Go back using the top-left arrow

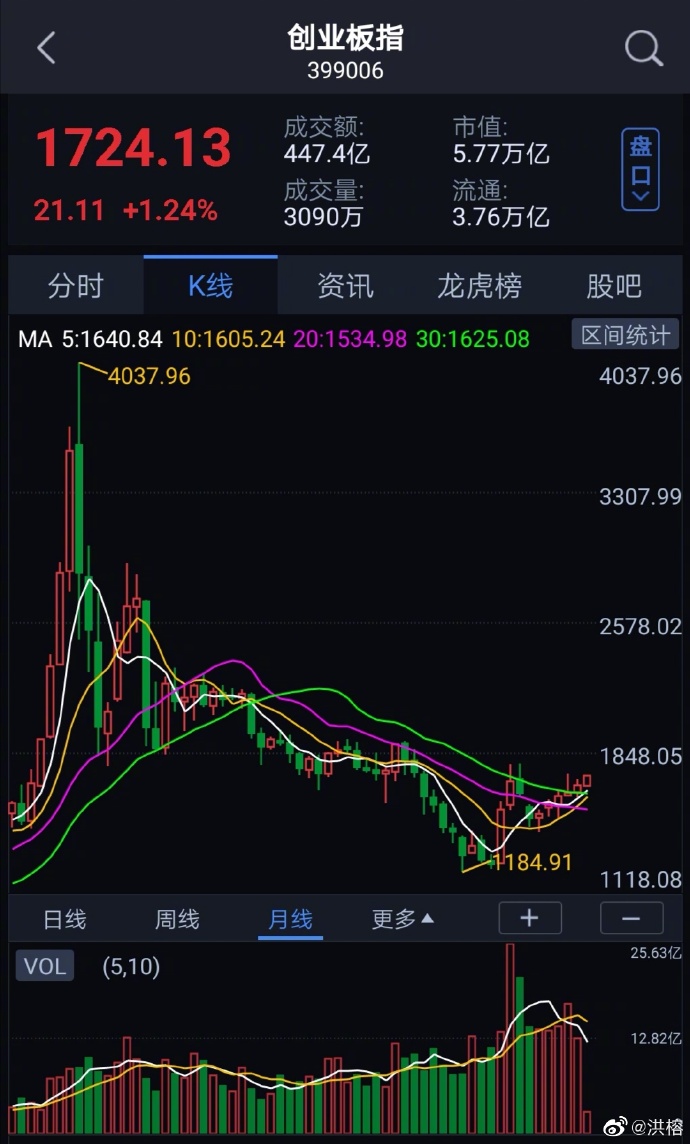coord(46,48)
